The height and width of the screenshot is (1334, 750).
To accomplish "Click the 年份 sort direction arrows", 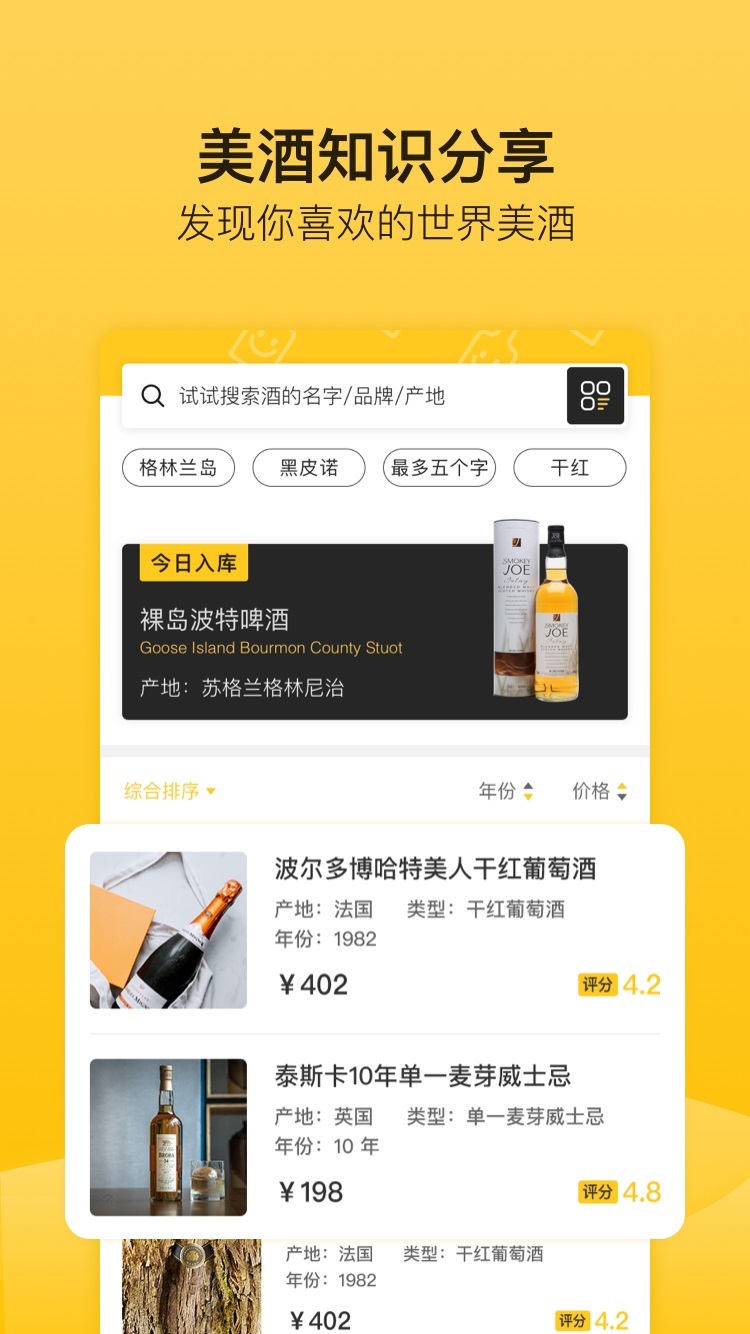I will coord(528,790).
